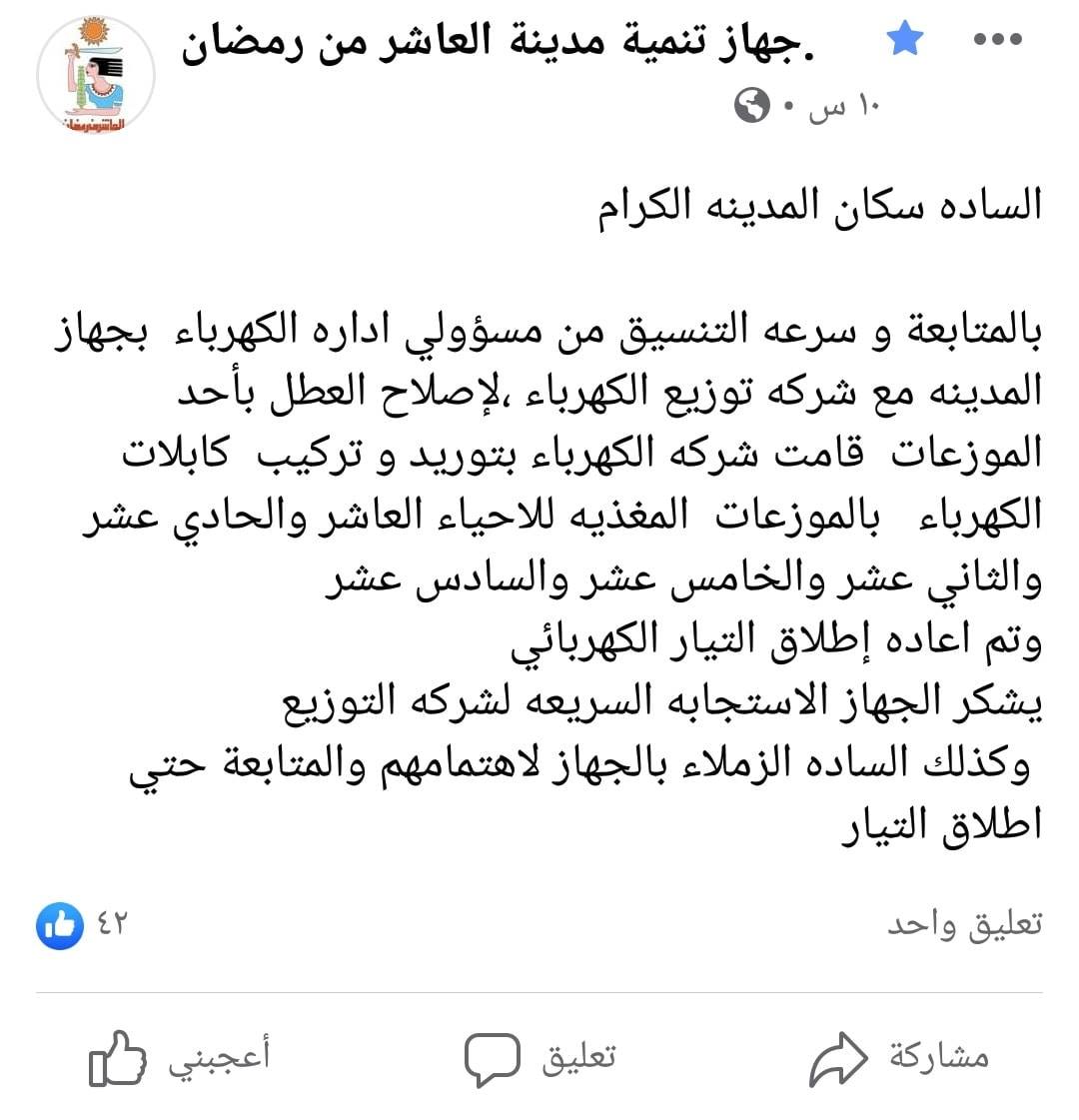Open the page جهاز تنمية مدينة العاشر من رمضان

click(498, 42)
